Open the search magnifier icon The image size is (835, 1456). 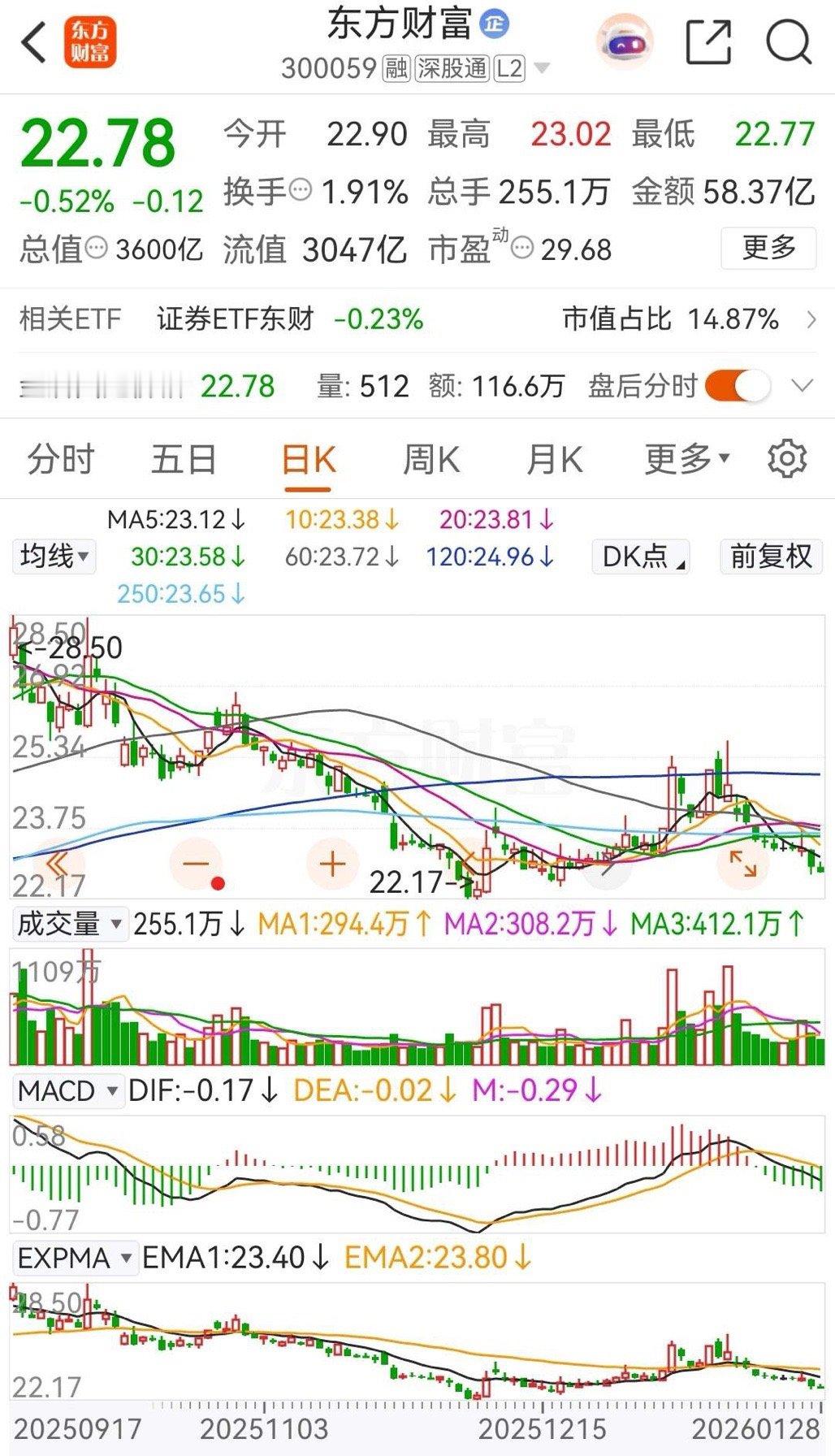789,42
